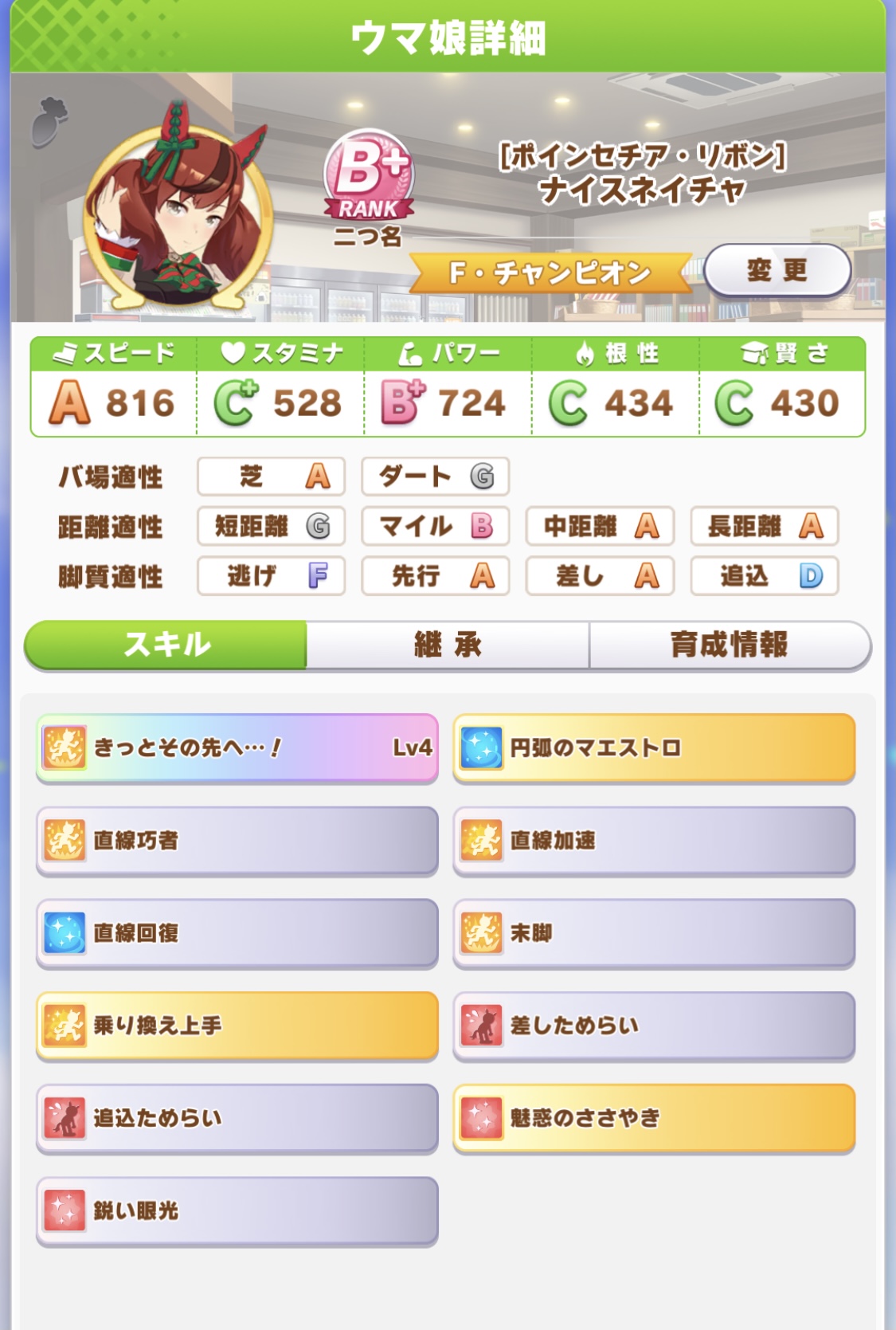This screenshot has width=896, height=1330.
Task: Show details for 直線回復 skill
Action: pos(237,933)
